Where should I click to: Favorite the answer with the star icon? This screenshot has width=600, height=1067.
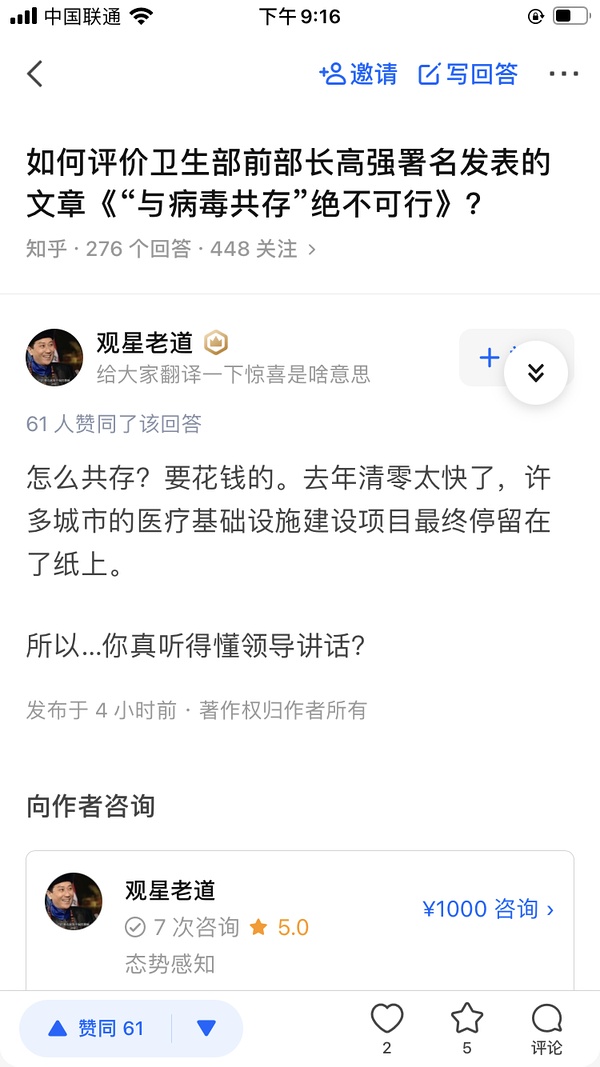click(x=467, y=1020)
